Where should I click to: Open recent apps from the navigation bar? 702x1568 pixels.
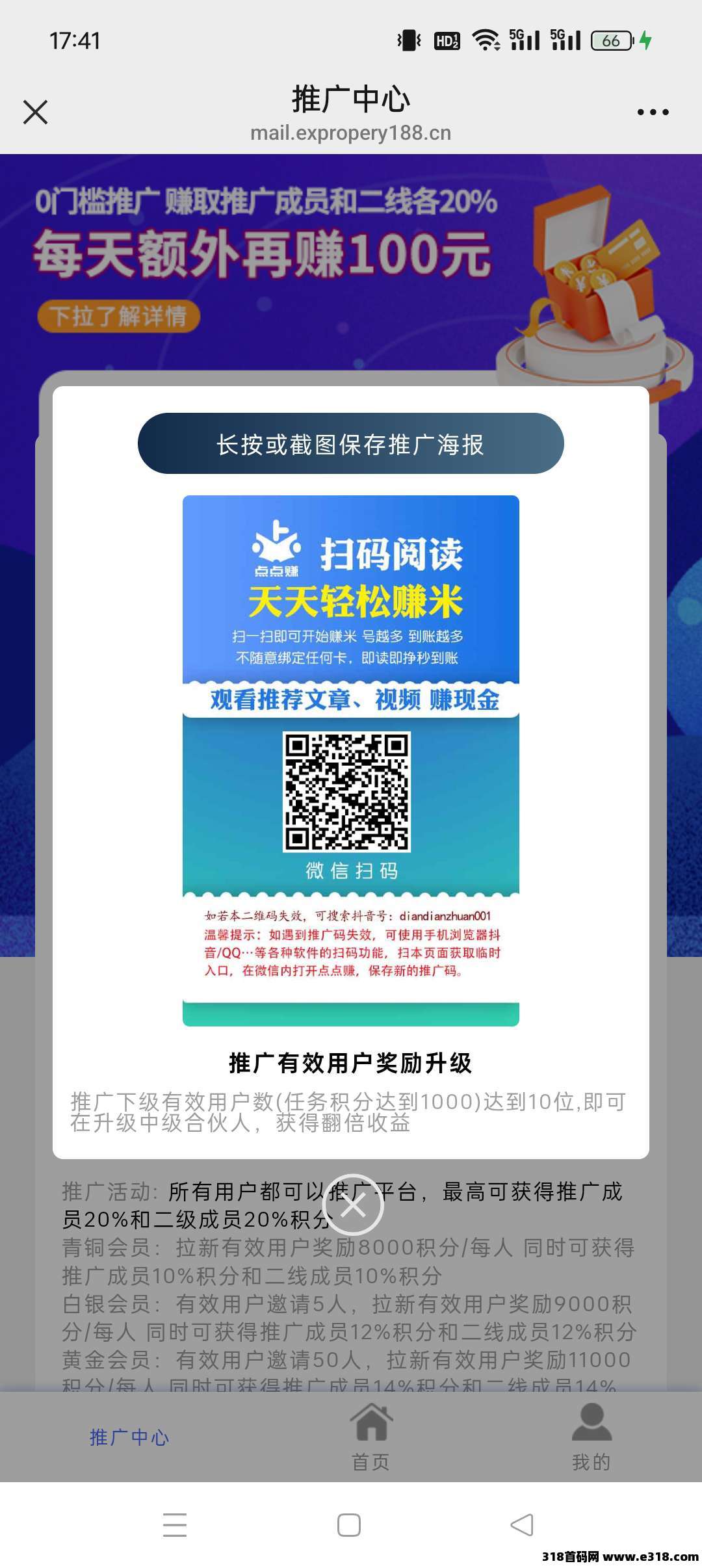(175, 1524)
